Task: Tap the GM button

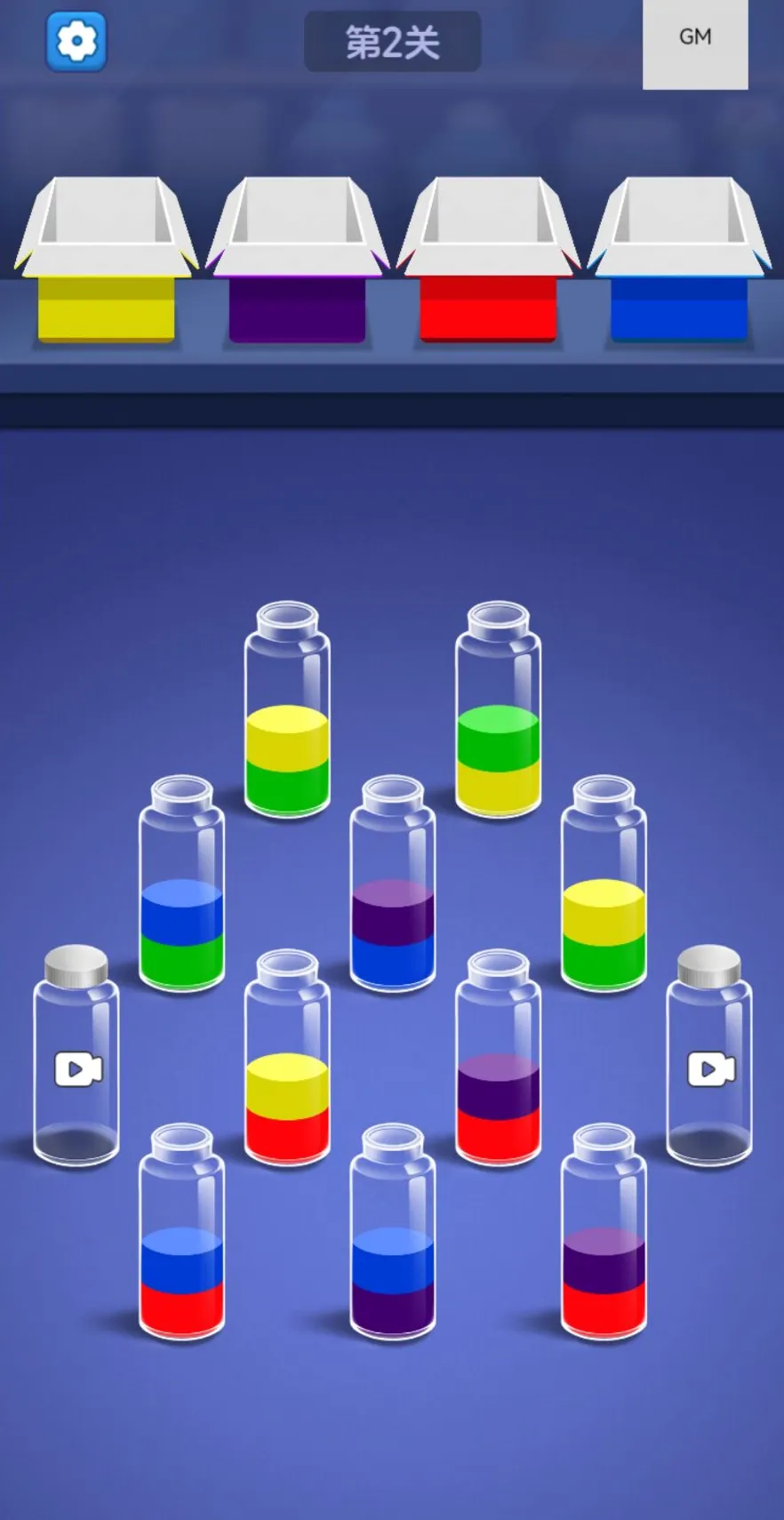Action: pyautogui.click(x=695, y=37)
